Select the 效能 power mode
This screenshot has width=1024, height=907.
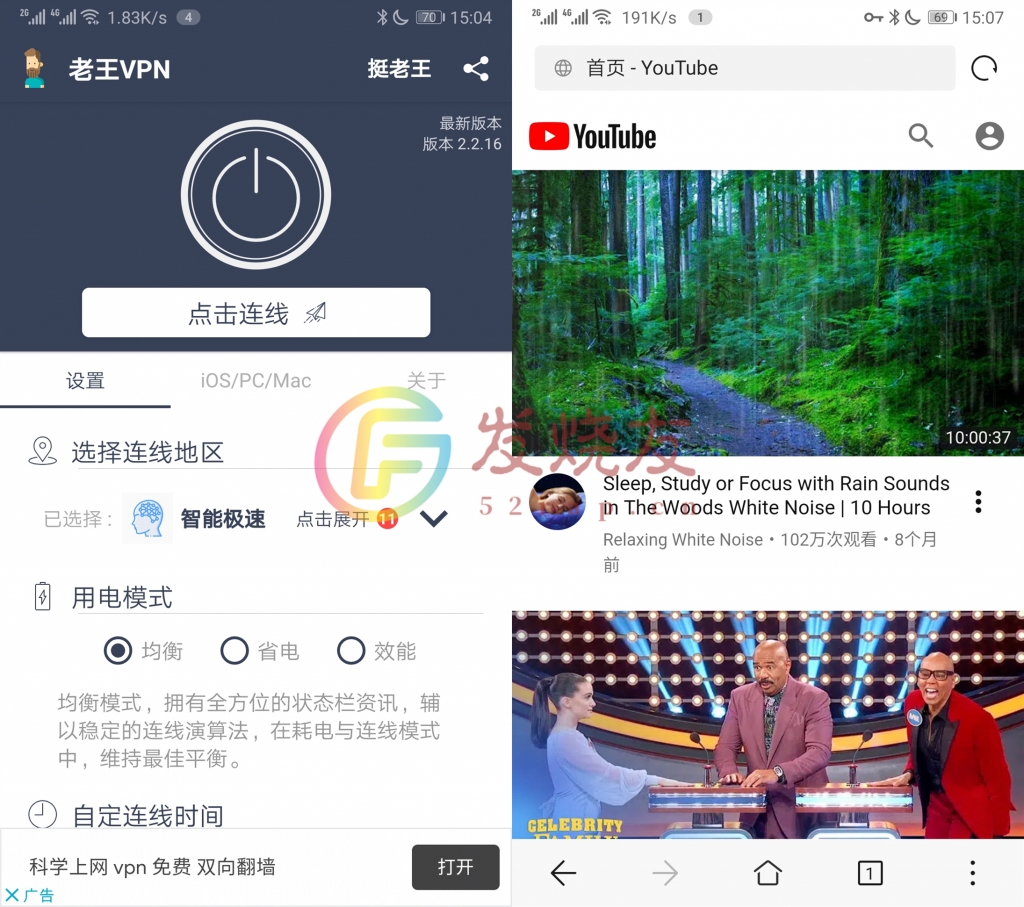[351, 651]
